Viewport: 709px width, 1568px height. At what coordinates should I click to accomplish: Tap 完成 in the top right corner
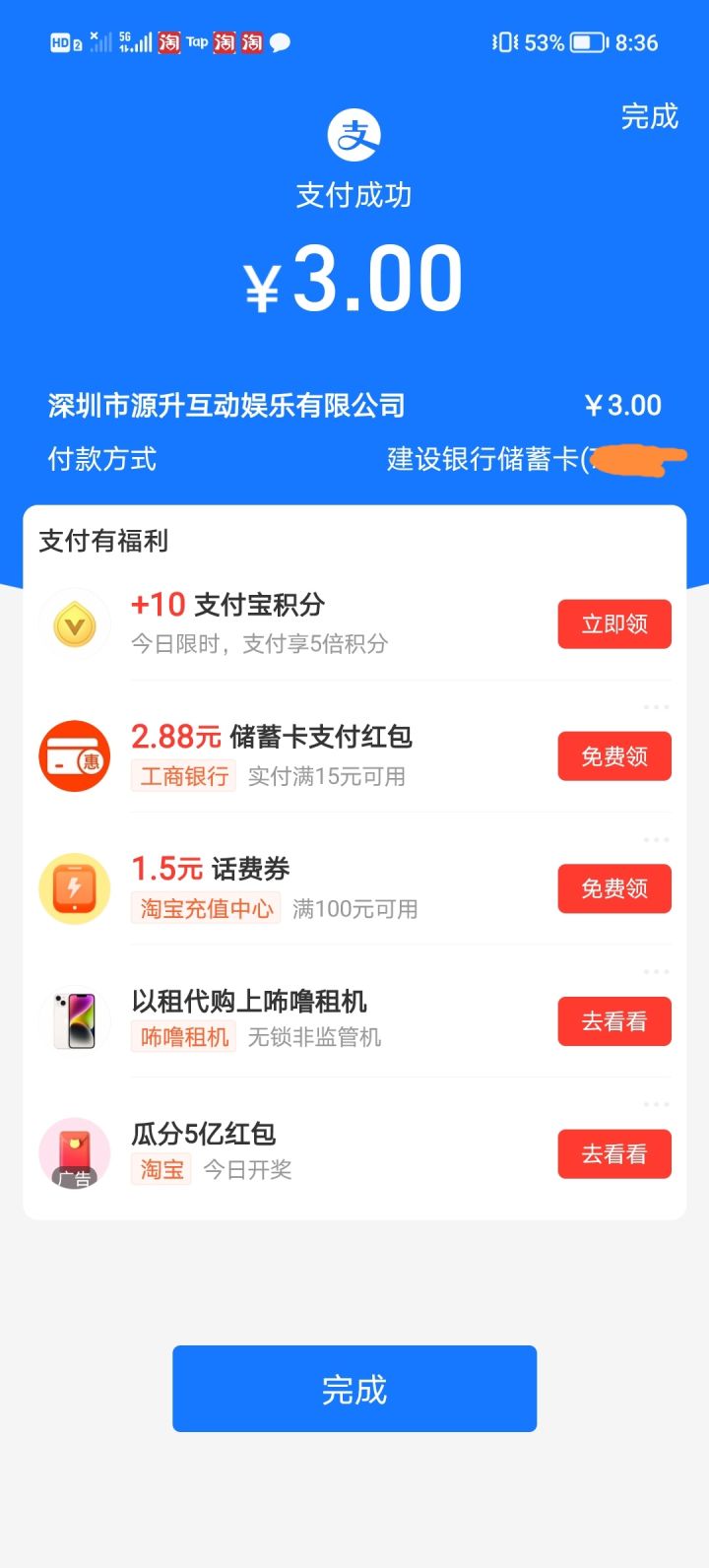pyautogui.click(x=649, y=116)
